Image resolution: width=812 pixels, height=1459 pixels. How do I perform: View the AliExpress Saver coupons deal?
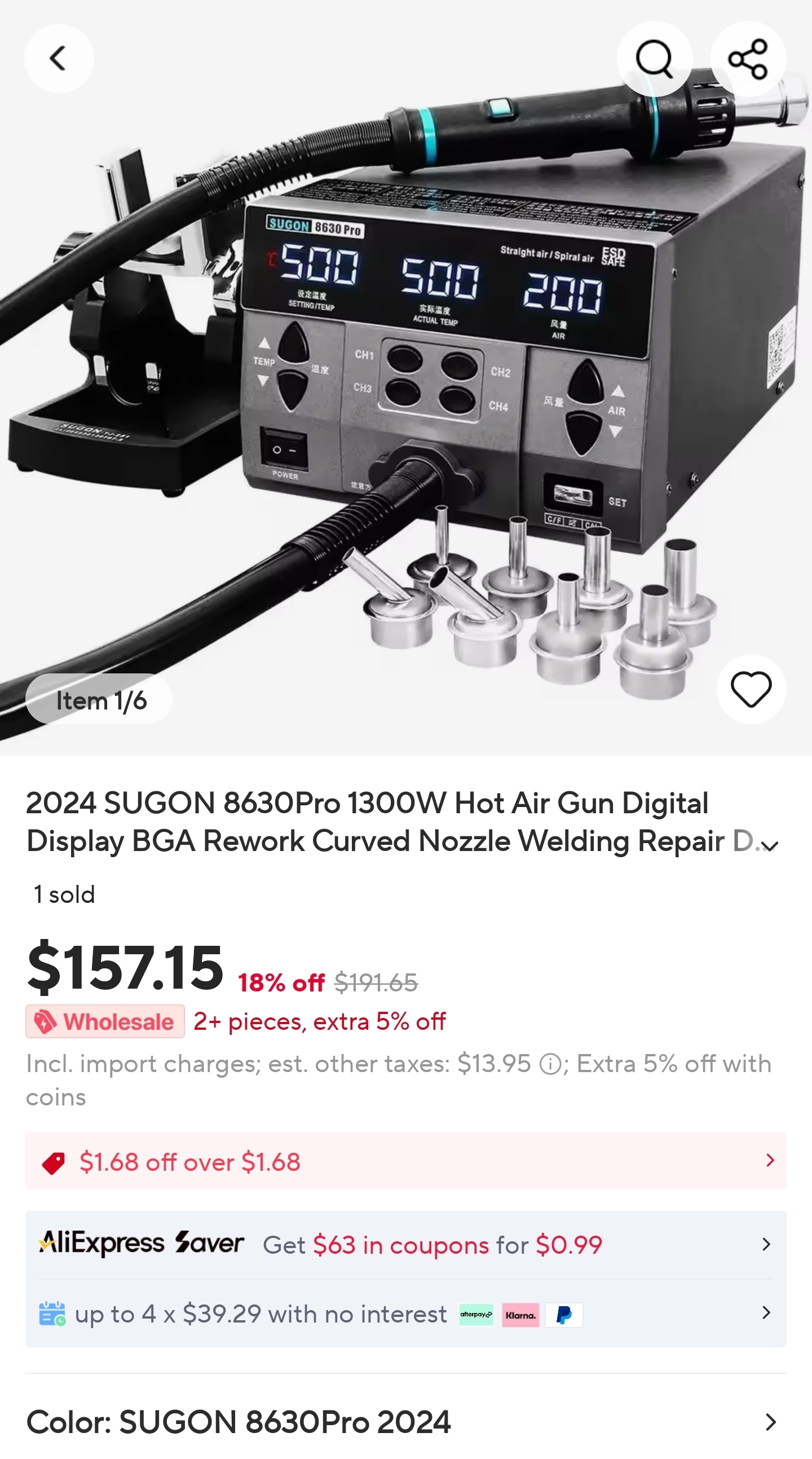405,1244
